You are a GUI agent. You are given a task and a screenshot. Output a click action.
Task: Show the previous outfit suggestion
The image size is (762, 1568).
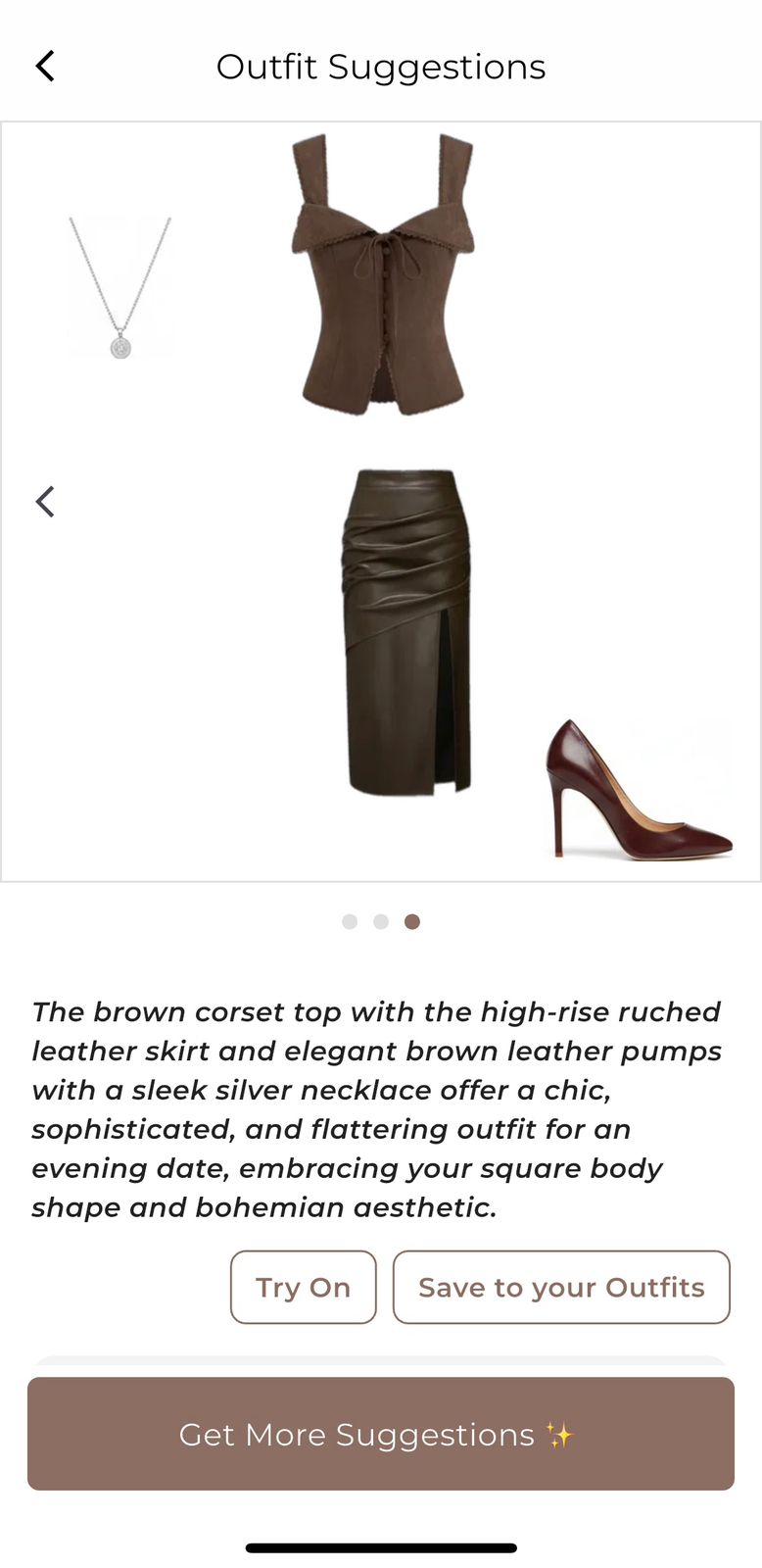coord(45,502)
